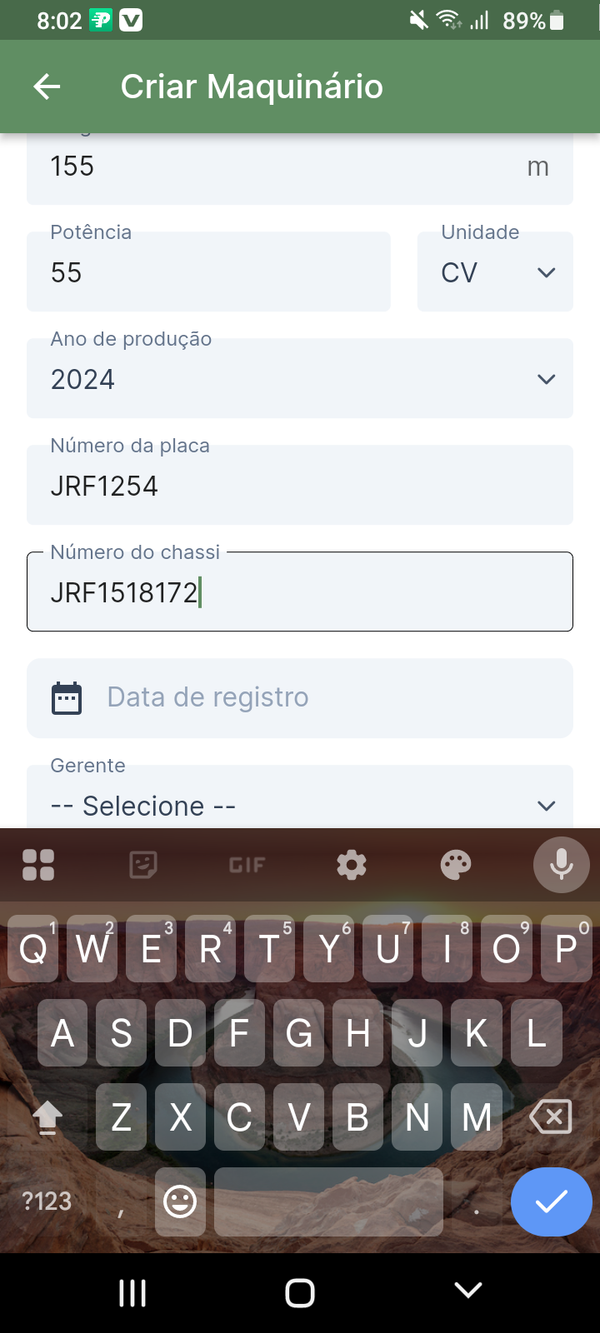
Task: Activate voice input microphone on keyboard
Action: 561,864
